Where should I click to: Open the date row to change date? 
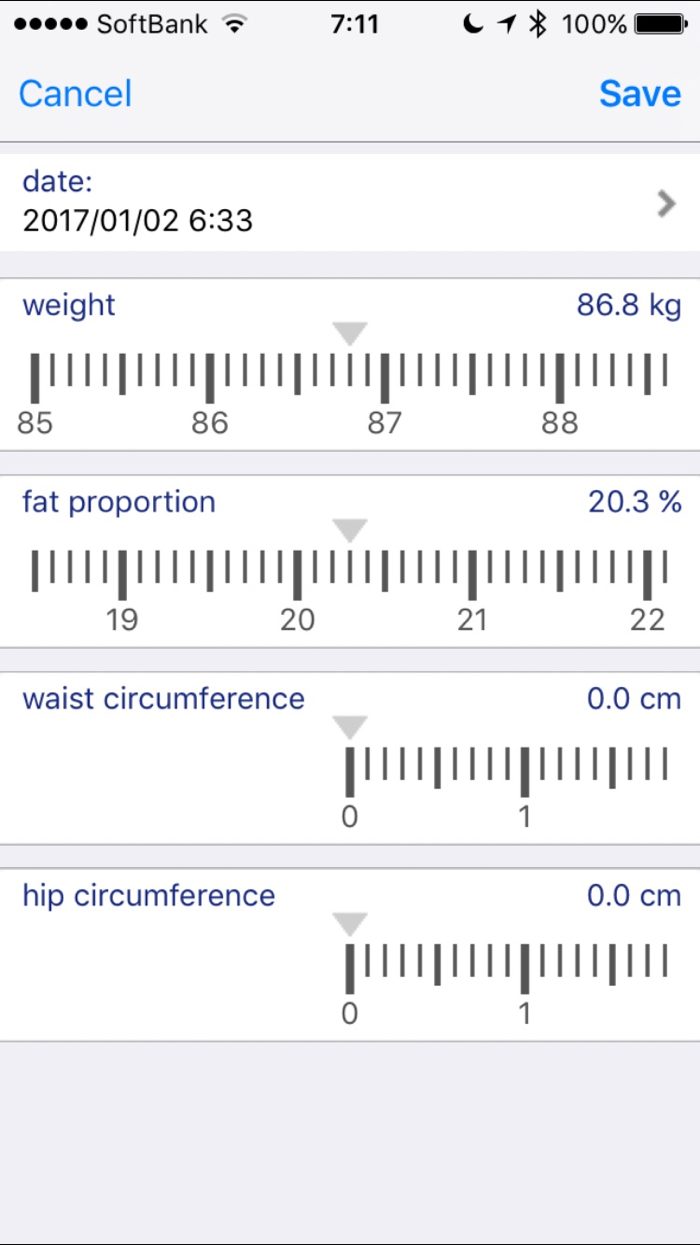point(350,202)
